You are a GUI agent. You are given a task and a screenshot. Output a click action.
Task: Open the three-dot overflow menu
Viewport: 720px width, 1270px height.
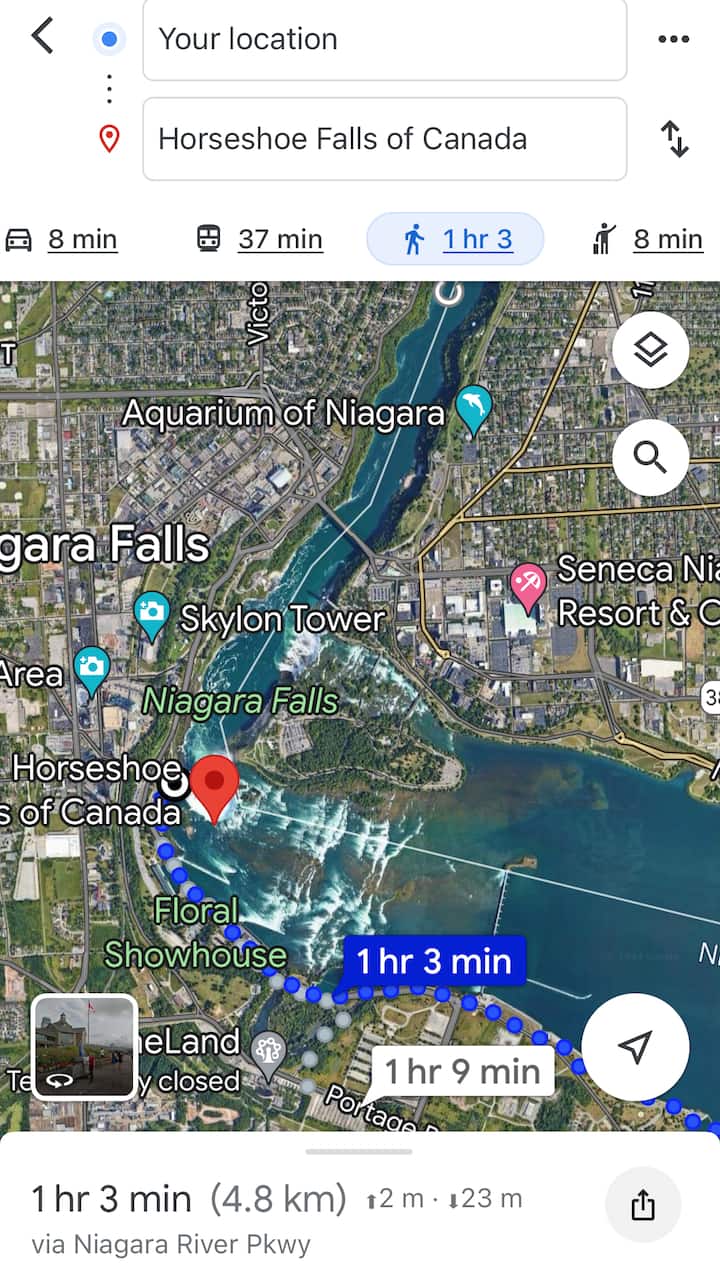pos(673,39)
